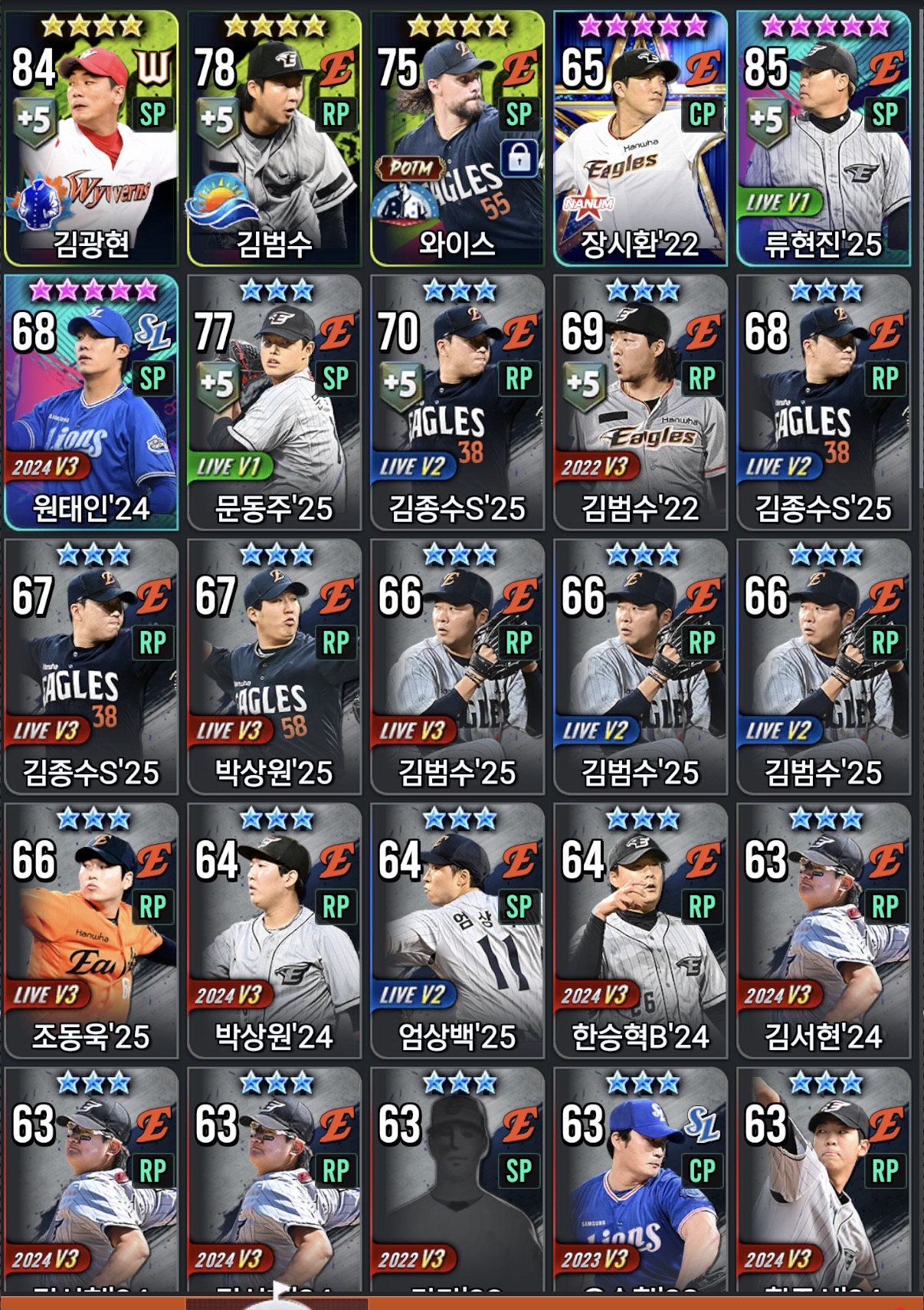
Task: Open the 김광현 84 SP card
Action: tap(91, 140)
